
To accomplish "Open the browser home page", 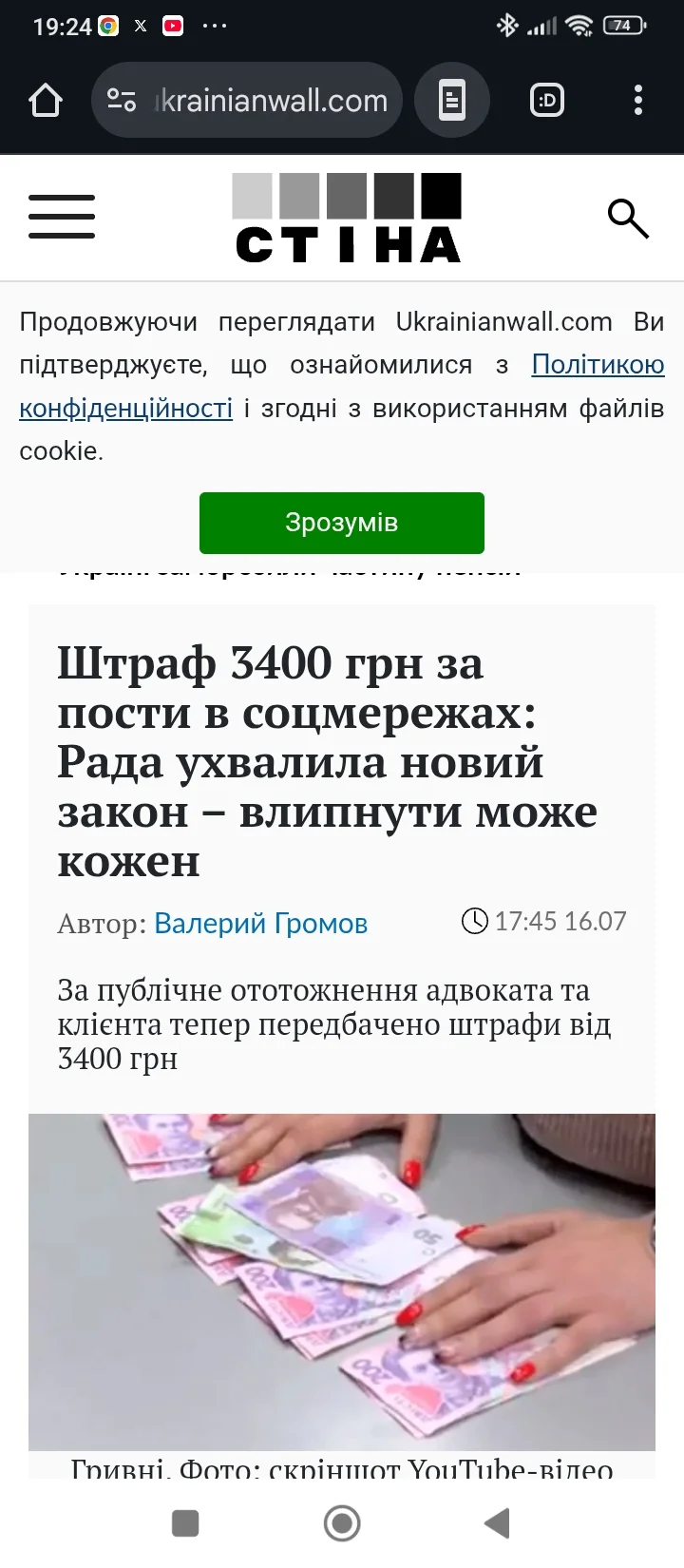I will pos(46,100).
